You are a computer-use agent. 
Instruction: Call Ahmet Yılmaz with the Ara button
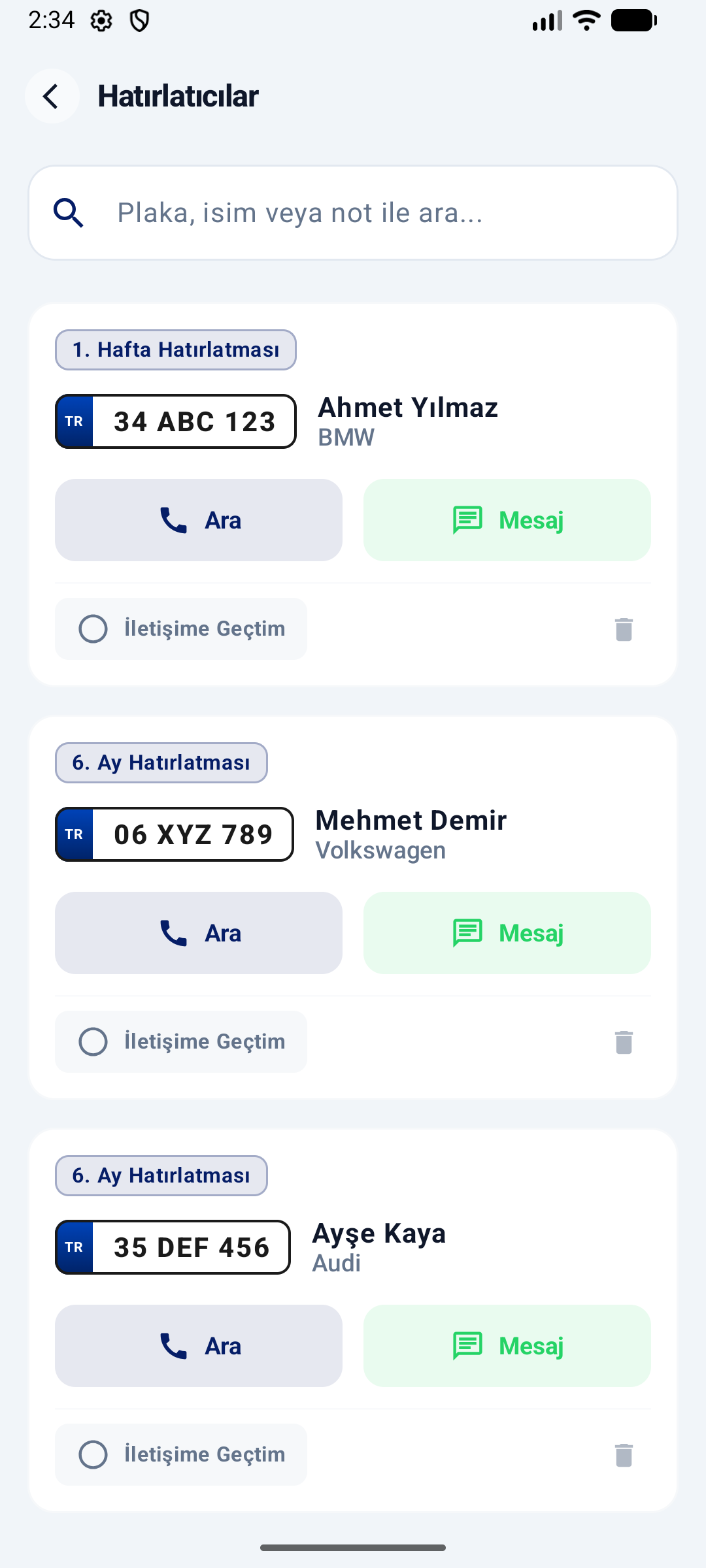(199, 520)
